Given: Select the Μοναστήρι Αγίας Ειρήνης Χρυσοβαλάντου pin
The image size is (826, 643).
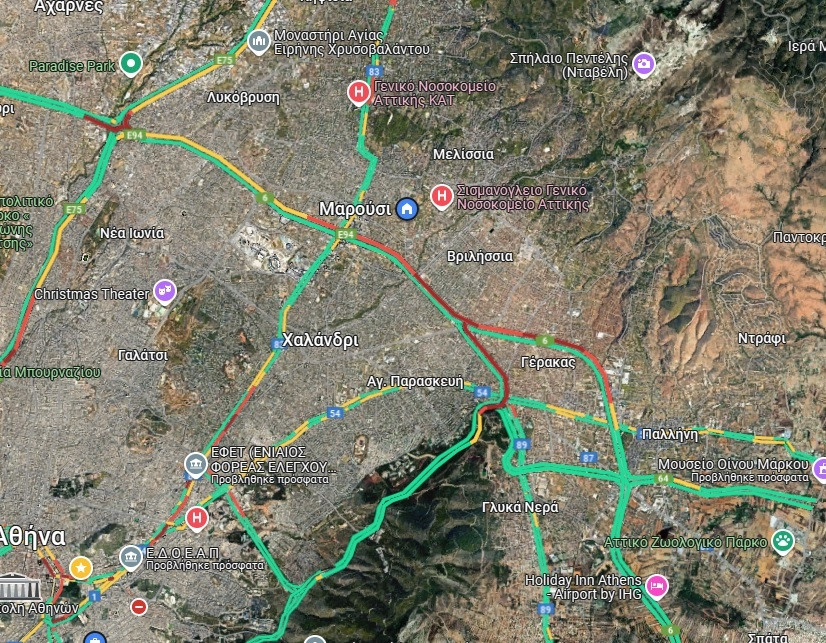Looking at the screenshot, I should [258, 41].
